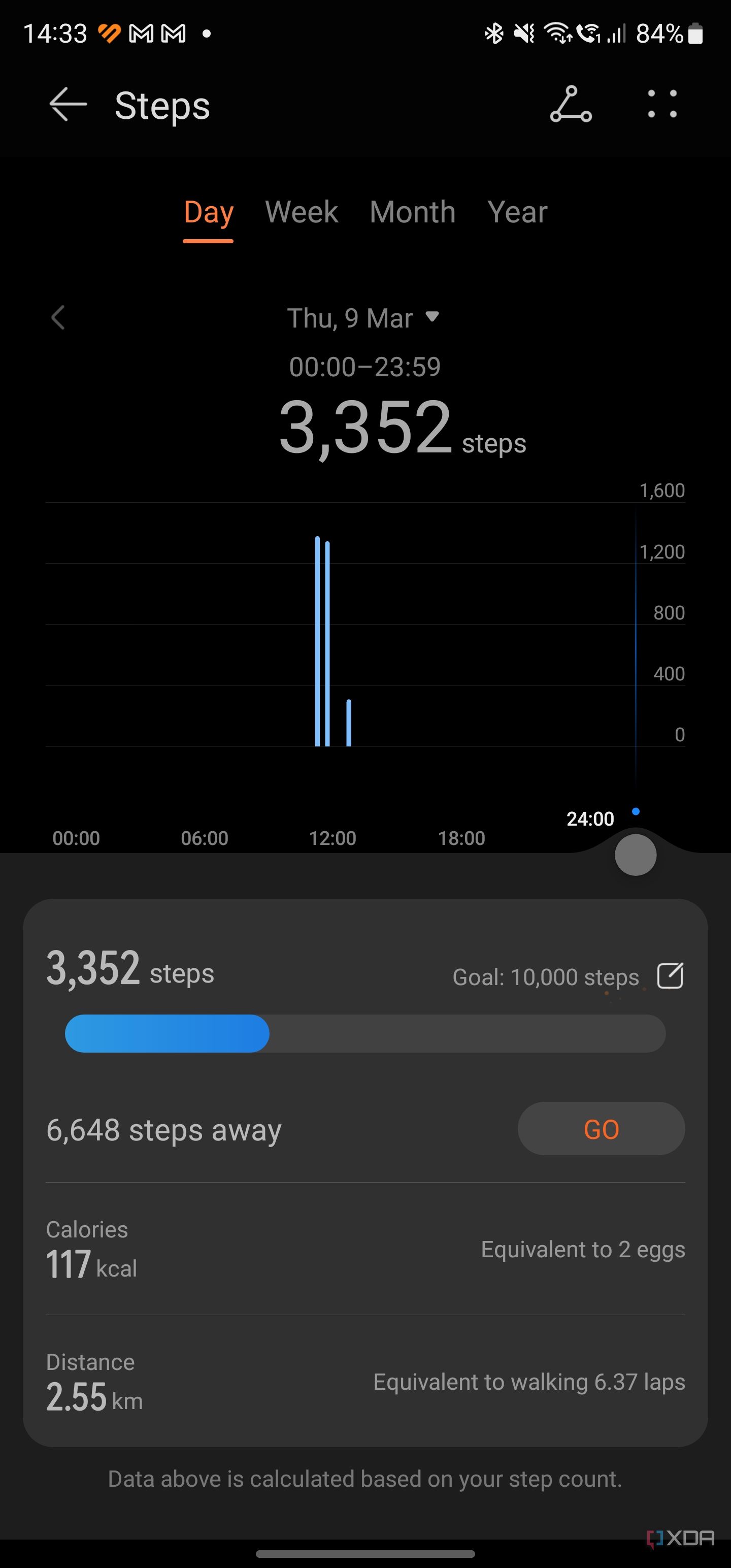Screen dimensions: 731x1568
Task: Switch to the Week tab
Action: click(x=302, y=212)
